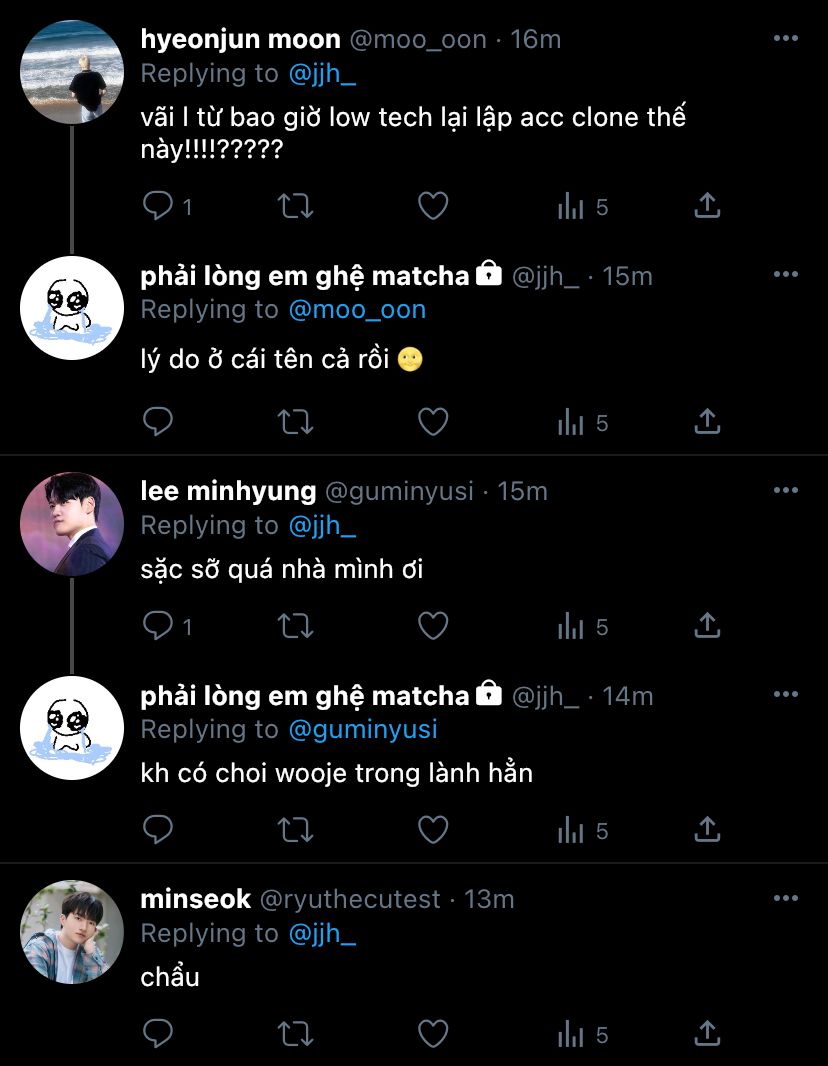Image resolution: width=828 pixels, height=1066 pixels.
Task: Retweet the 'lý do ở cái tên' reply
Action: pos(296,422)
